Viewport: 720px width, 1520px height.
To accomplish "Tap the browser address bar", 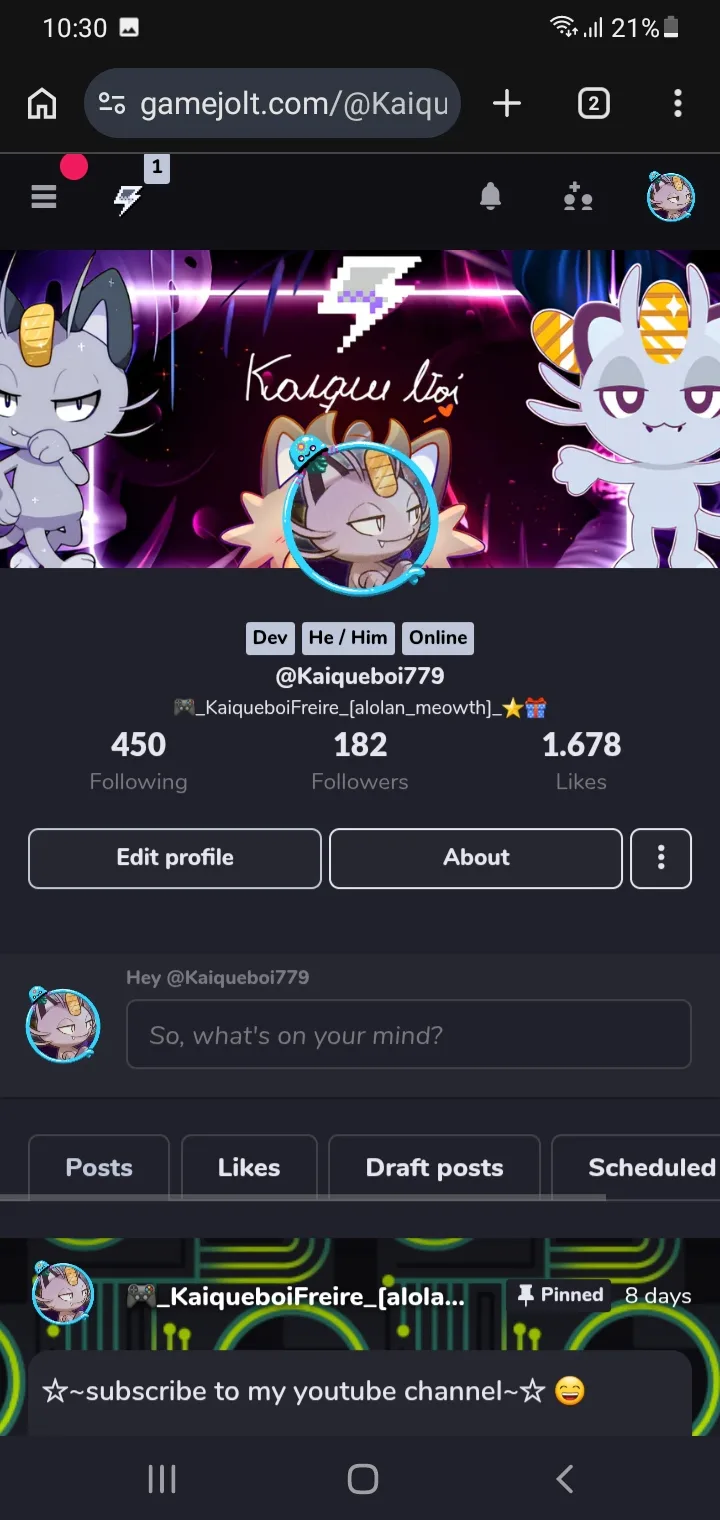I will tap(272, 103).
